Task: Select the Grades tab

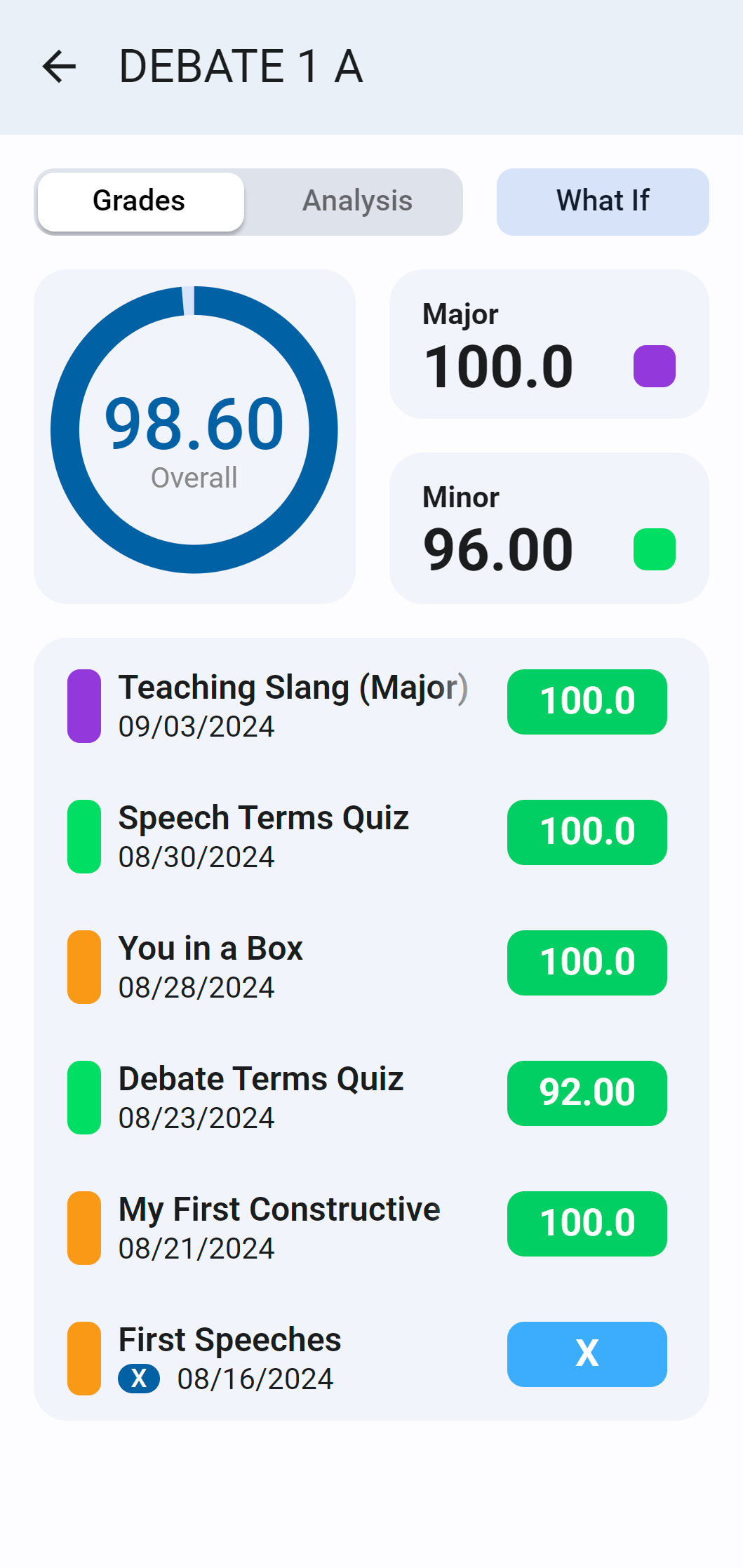Action: tap(140, 201)
